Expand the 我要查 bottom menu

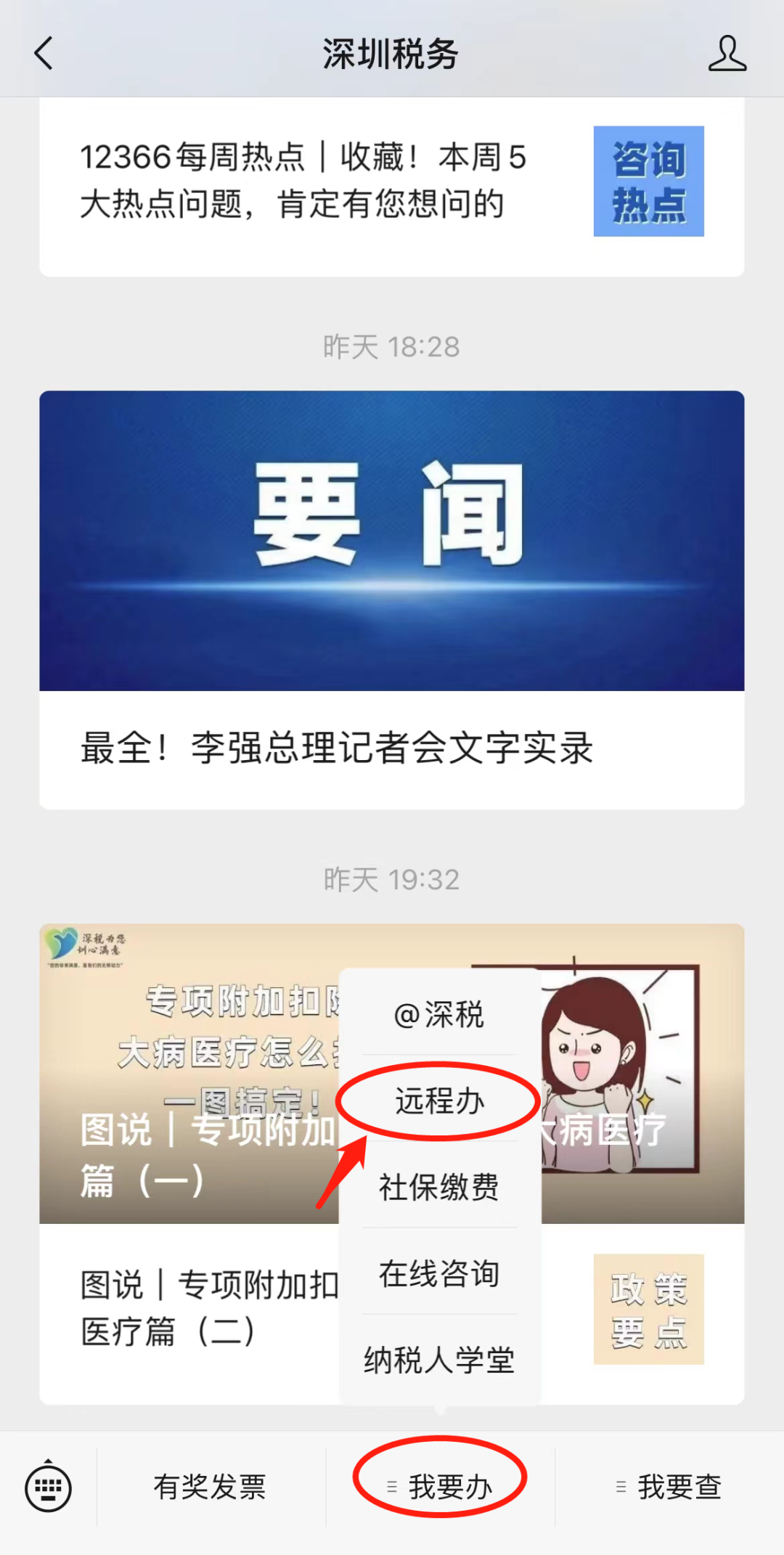click(669, 1487)
